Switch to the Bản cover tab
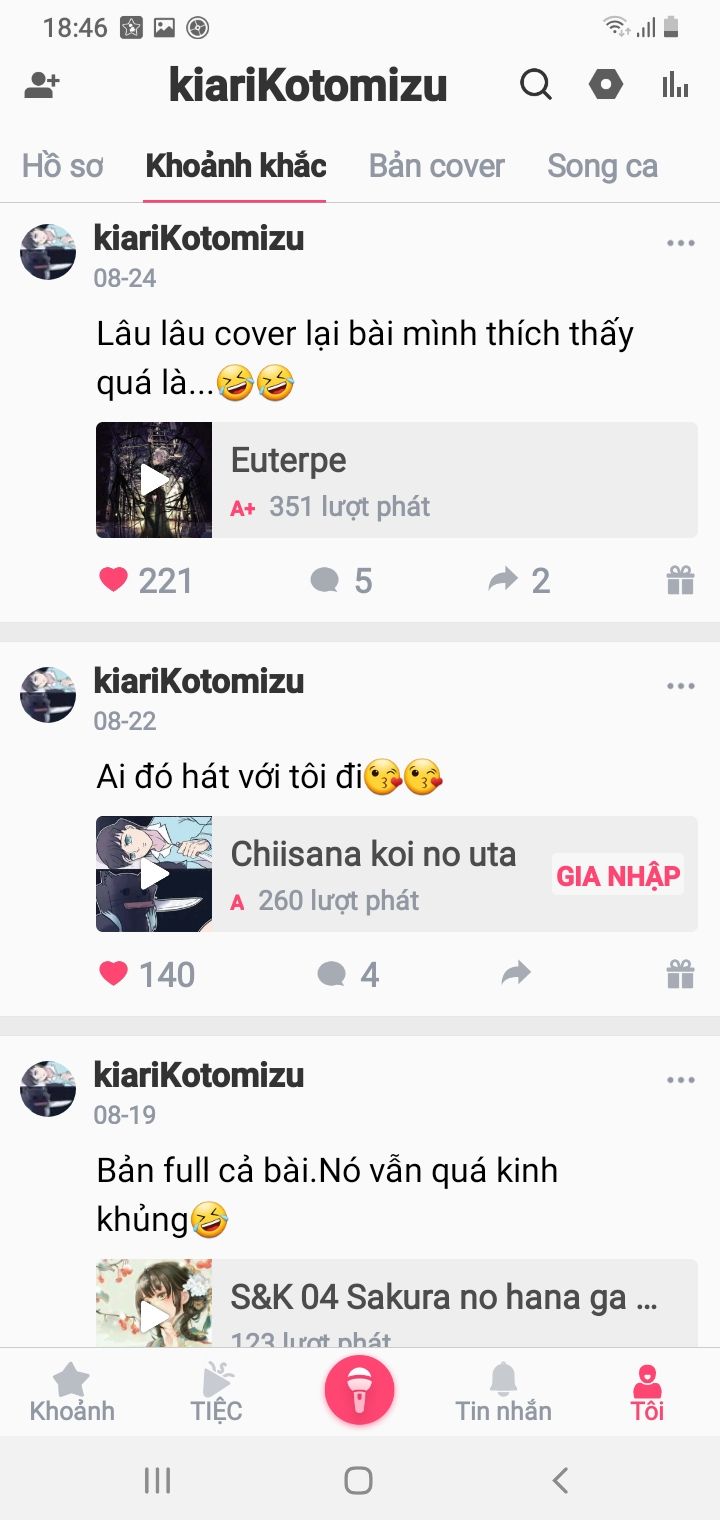Image resolution: width=720 pixels, height=1520 pixels. [x=437, y=166]
